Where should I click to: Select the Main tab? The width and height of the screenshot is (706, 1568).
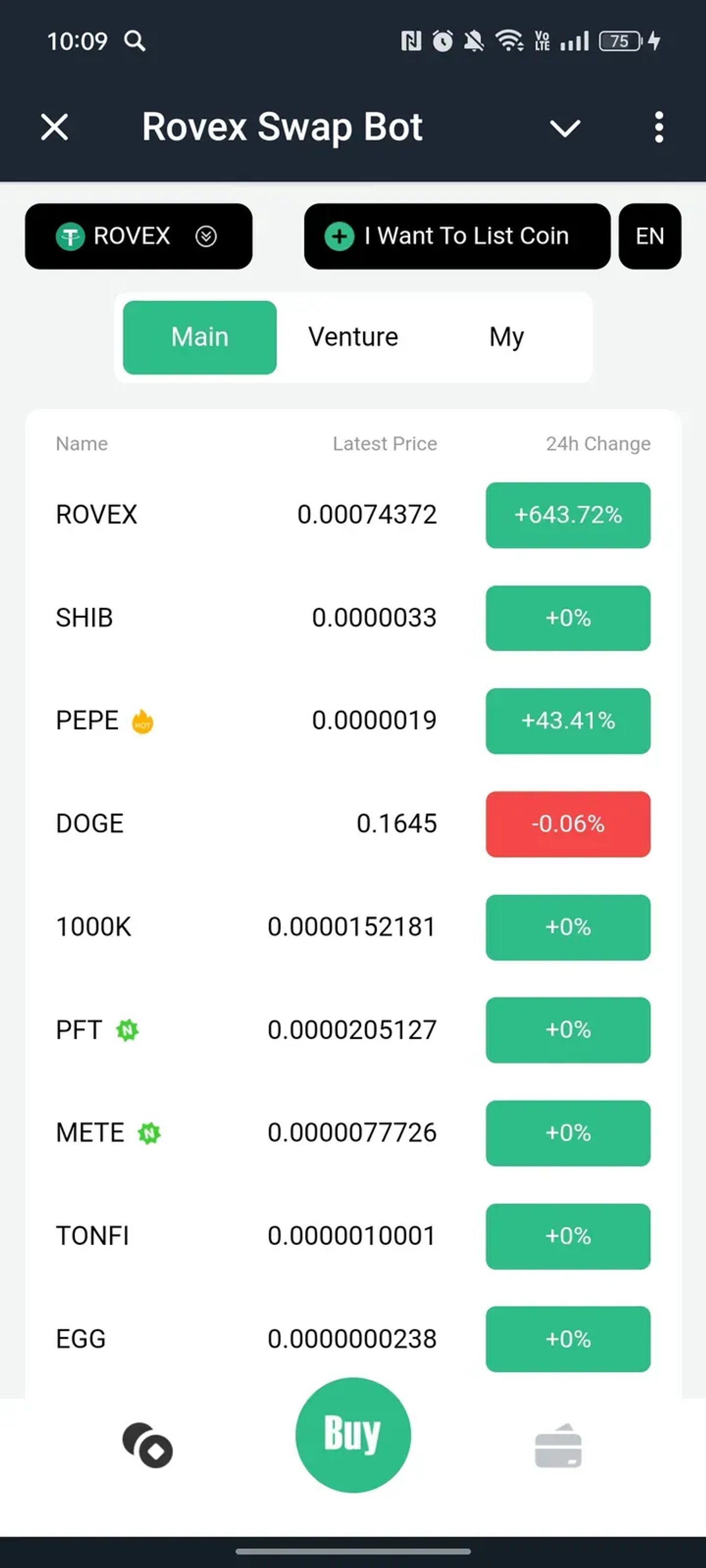tap(199, 336)
